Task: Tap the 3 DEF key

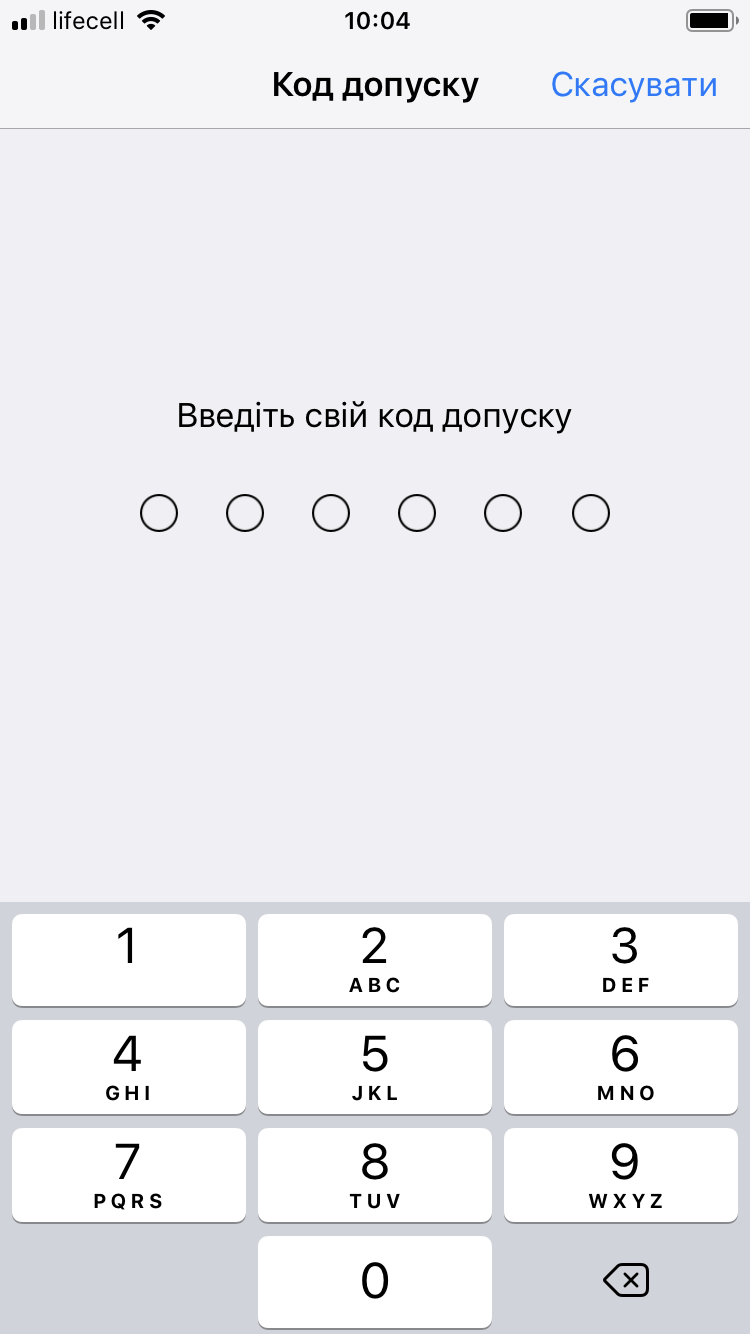Action: coord(621,960)
